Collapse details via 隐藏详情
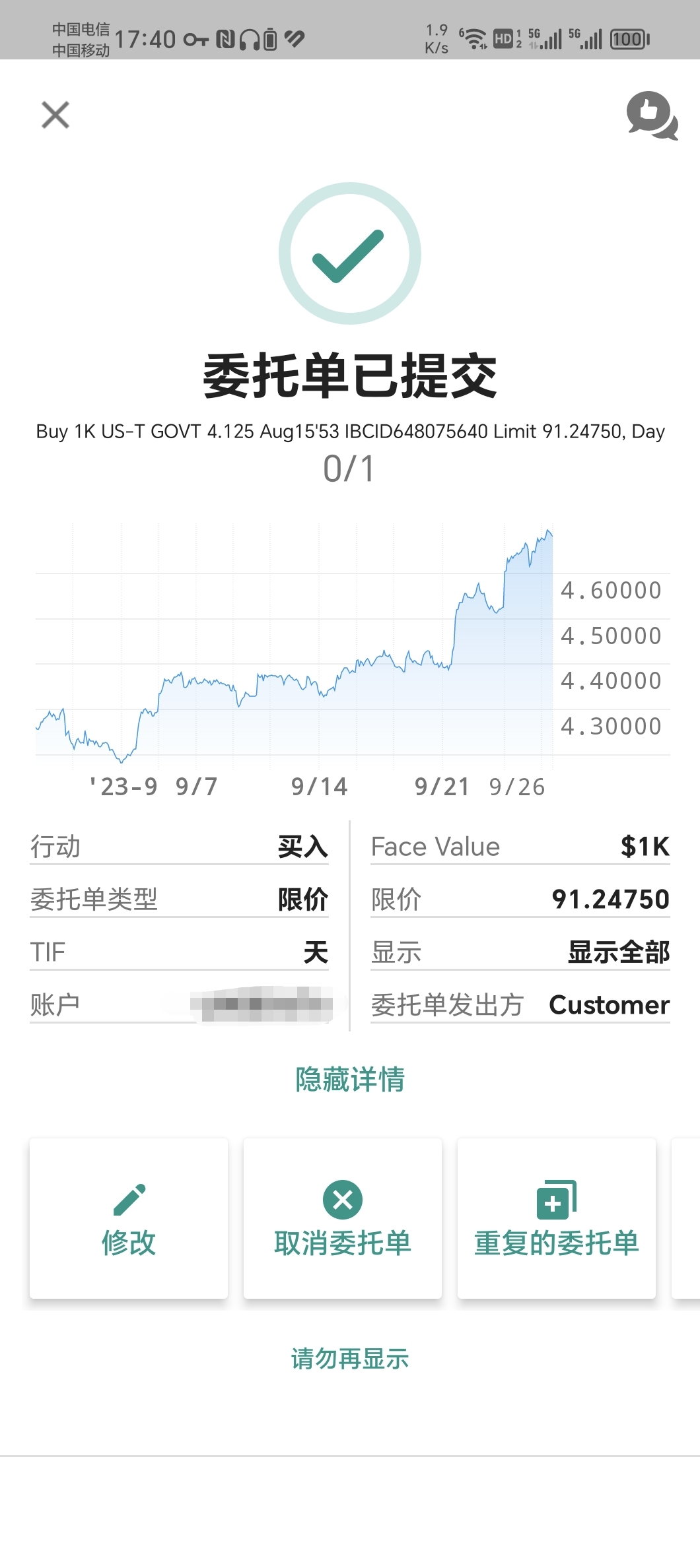The width and height of the screenshot is (700, 1568). pos(350,1080)
